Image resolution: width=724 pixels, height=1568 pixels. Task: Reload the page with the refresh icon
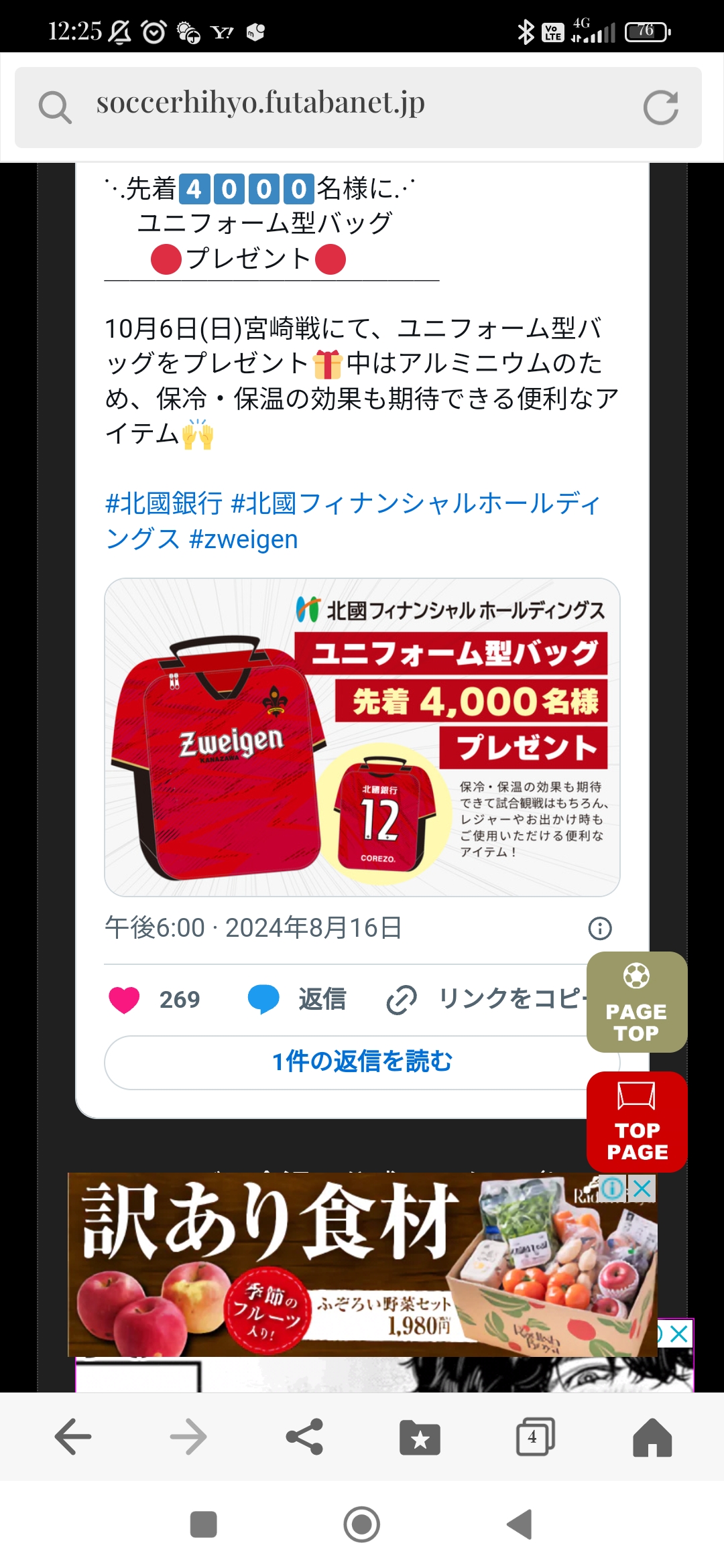(661, 107)
